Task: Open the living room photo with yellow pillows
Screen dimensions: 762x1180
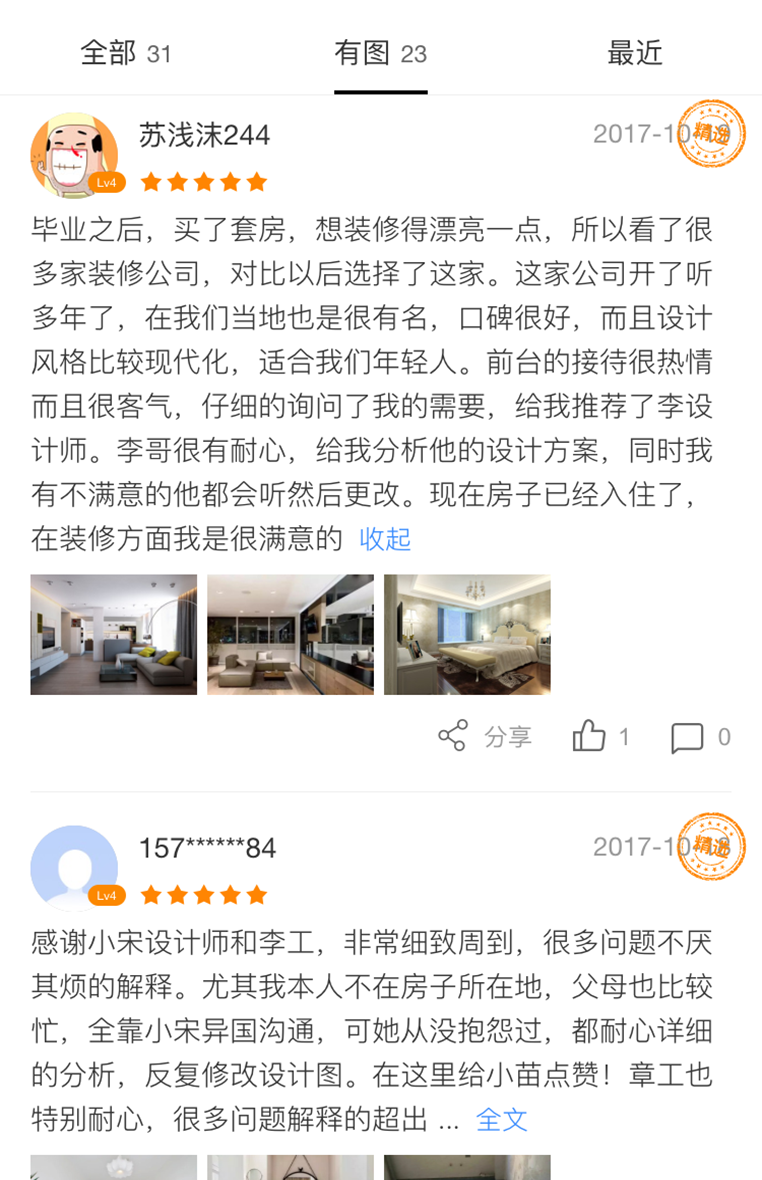Action: click(x=113, y=634)
